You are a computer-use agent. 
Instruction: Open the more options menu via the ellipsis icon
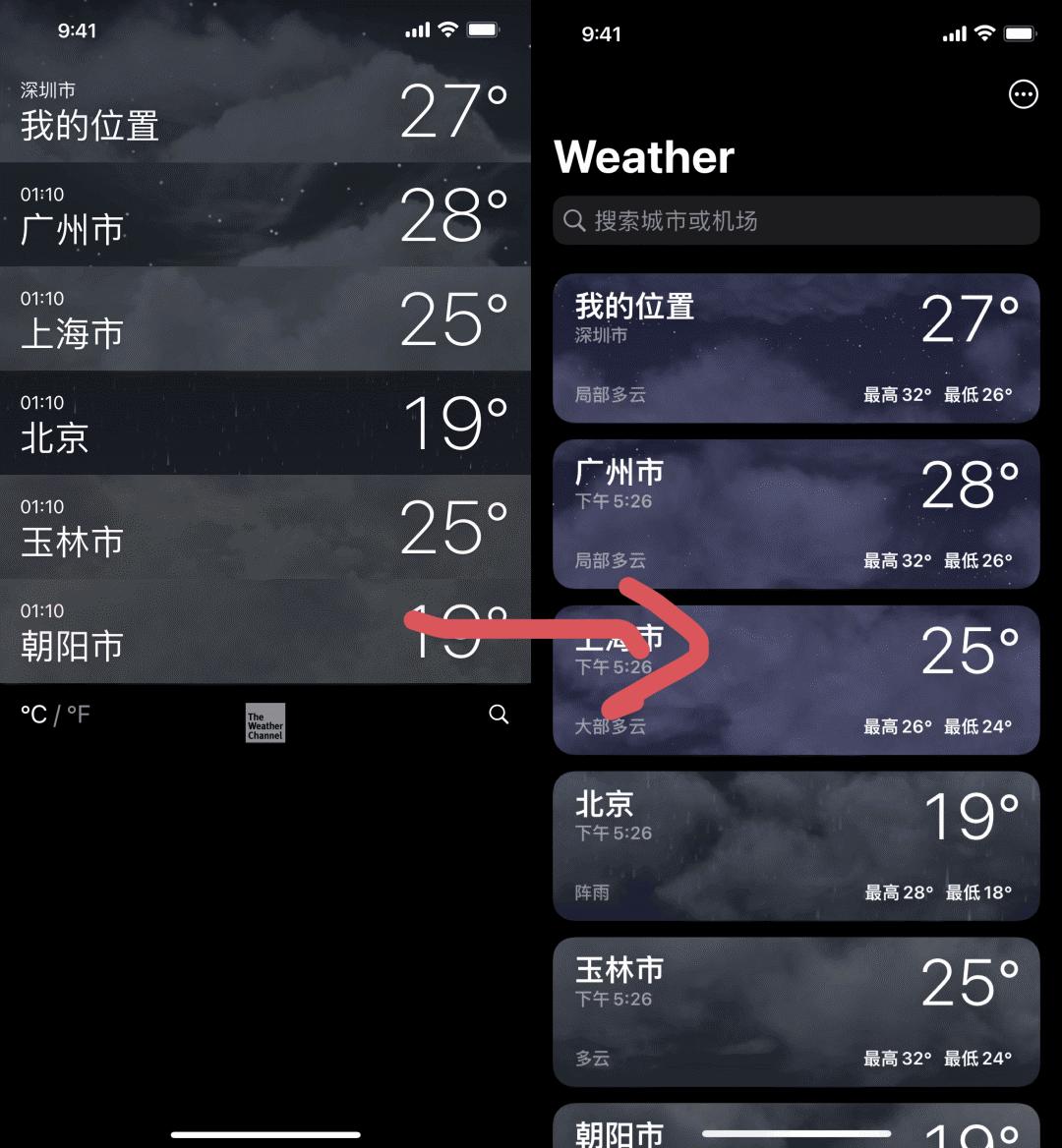tap(1024, 94)
